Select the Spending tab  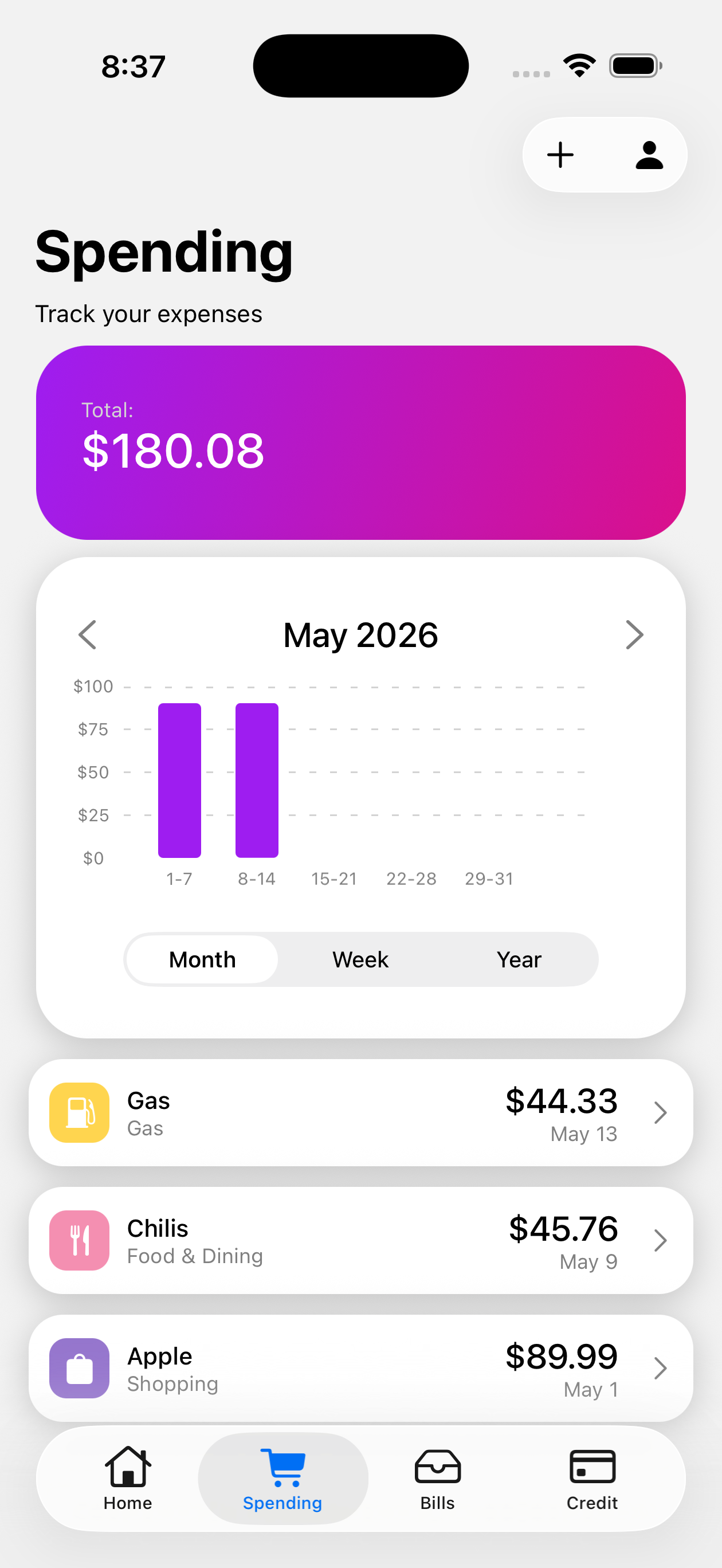pos(282,1479)
